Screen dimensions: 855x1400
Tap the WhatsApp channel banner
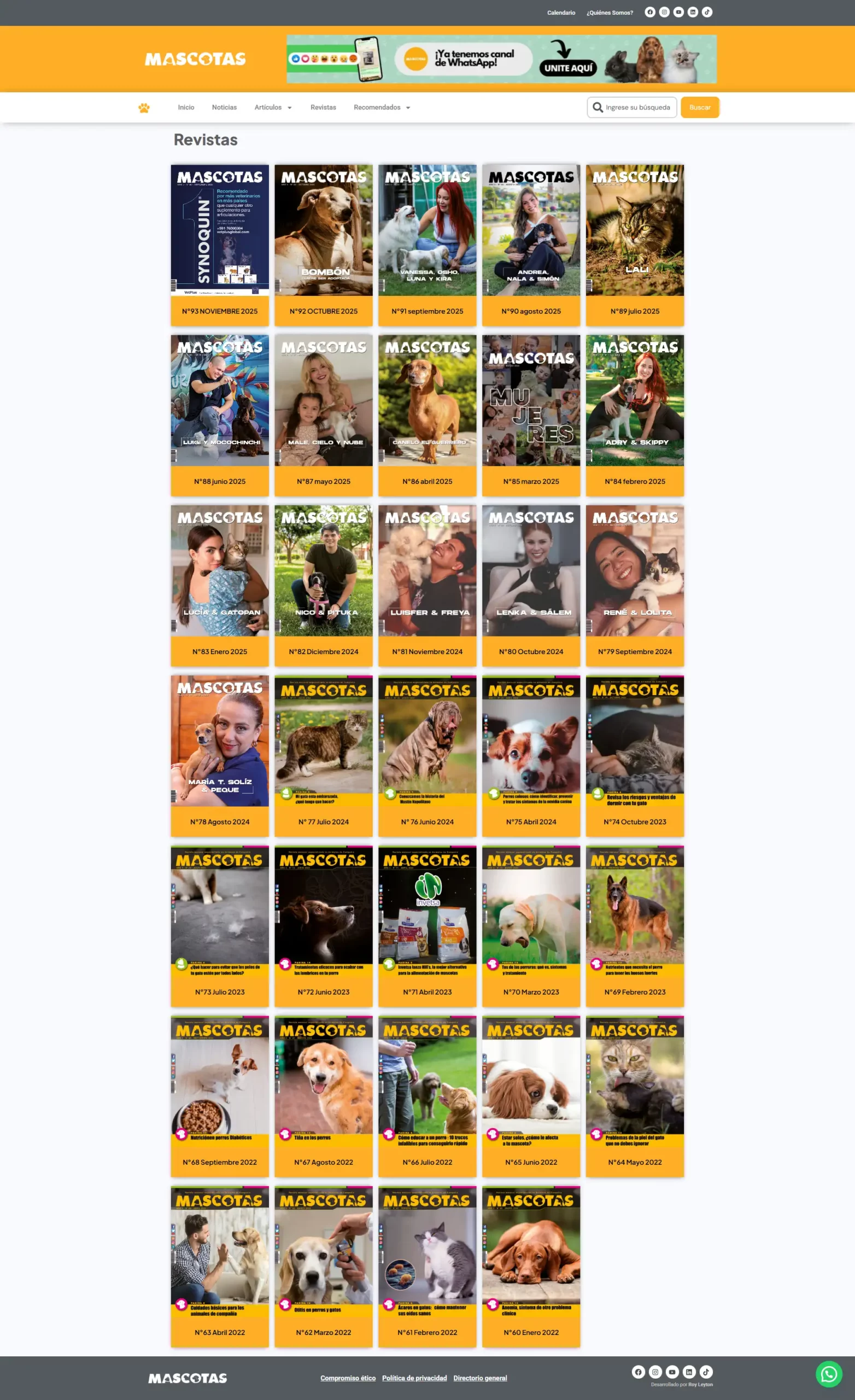point(501,59)
